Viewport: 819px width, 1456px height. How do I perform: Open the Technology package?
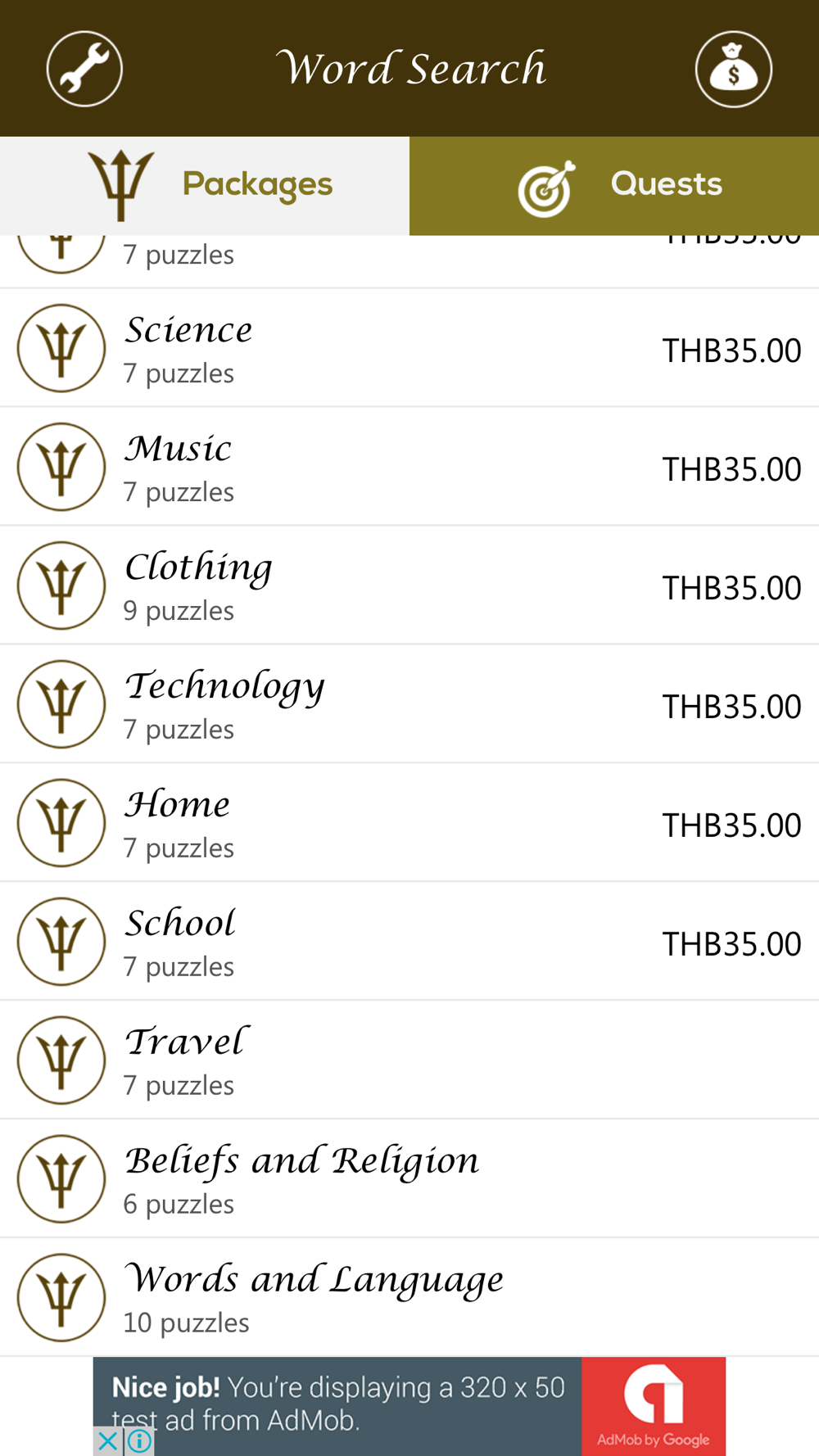tap(409, 704)
